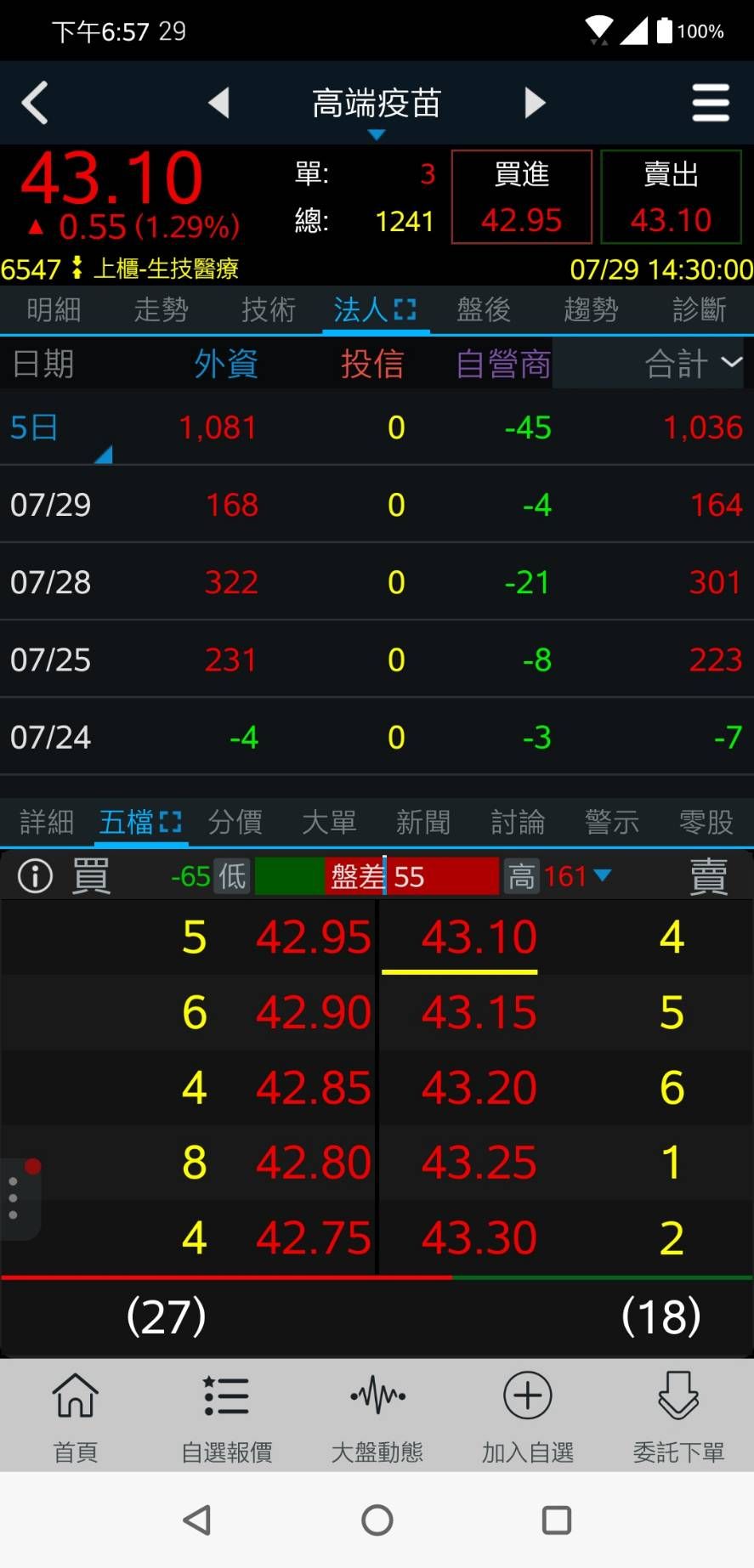Switch to the 走勢 tab
This screenshot has height=1568, width=754.
161,310
